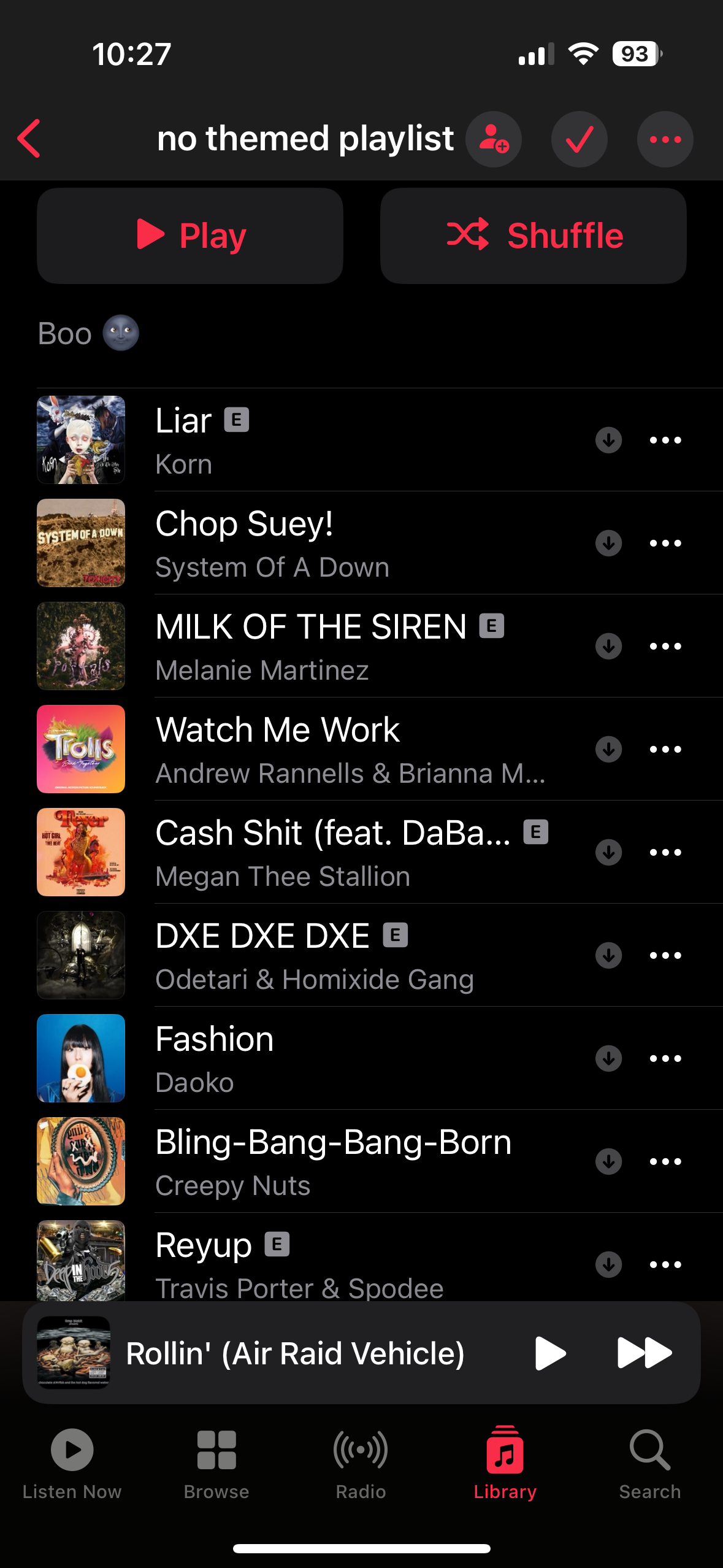The image size is (723, 1568).
Task: Tap the red checkmark button
Action: click(579, 139)
